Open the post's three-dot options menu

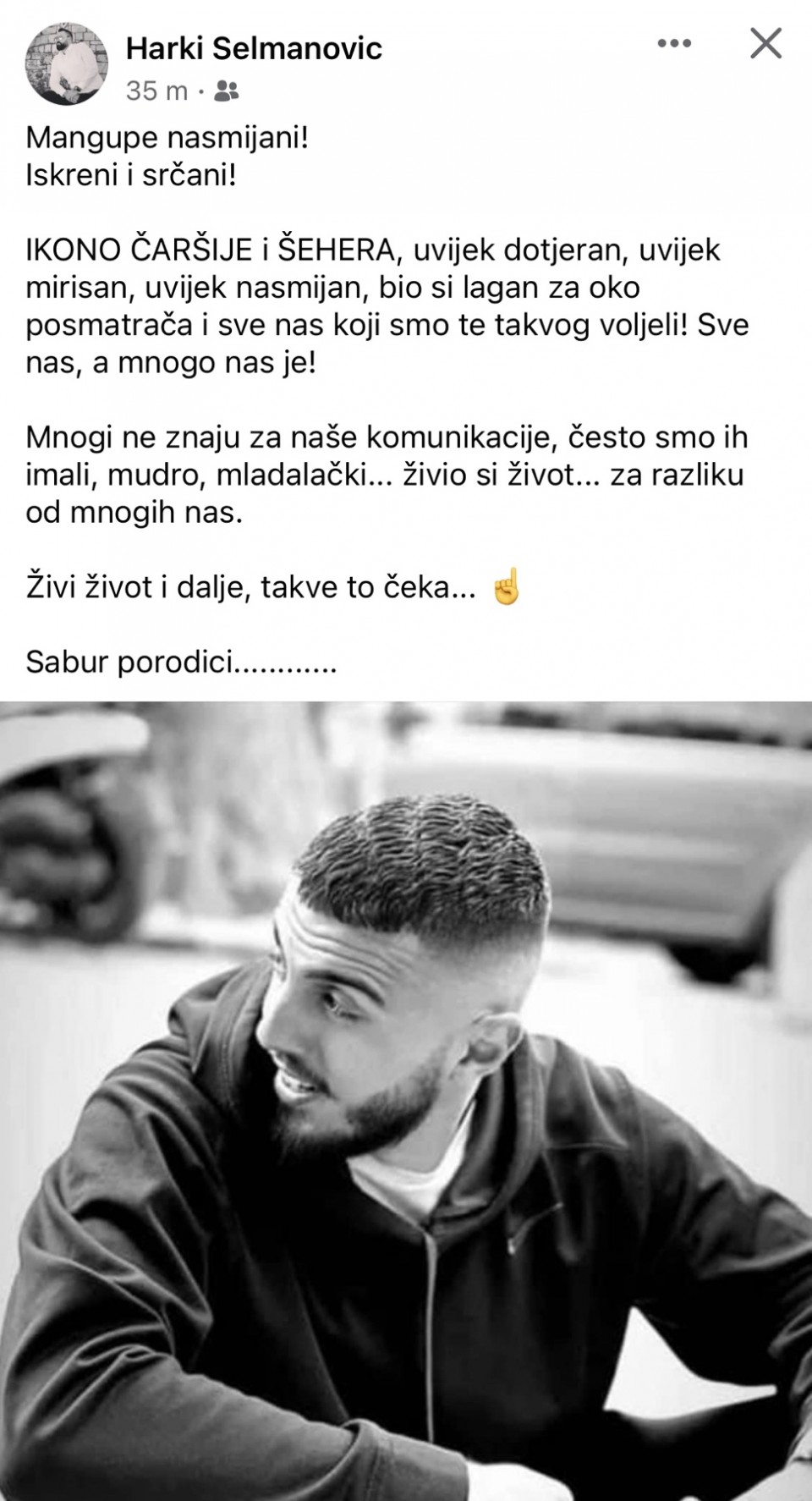pos(674,44)
